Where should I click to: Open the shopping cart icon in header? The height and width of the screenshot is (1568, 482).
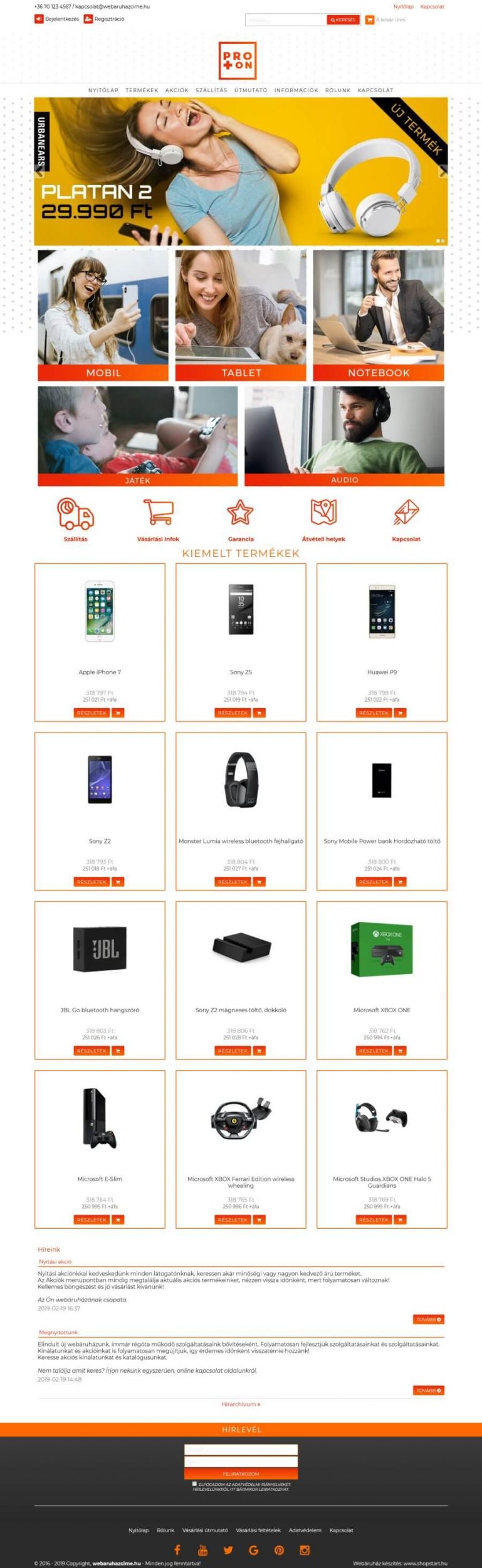[x=370, y=20]
